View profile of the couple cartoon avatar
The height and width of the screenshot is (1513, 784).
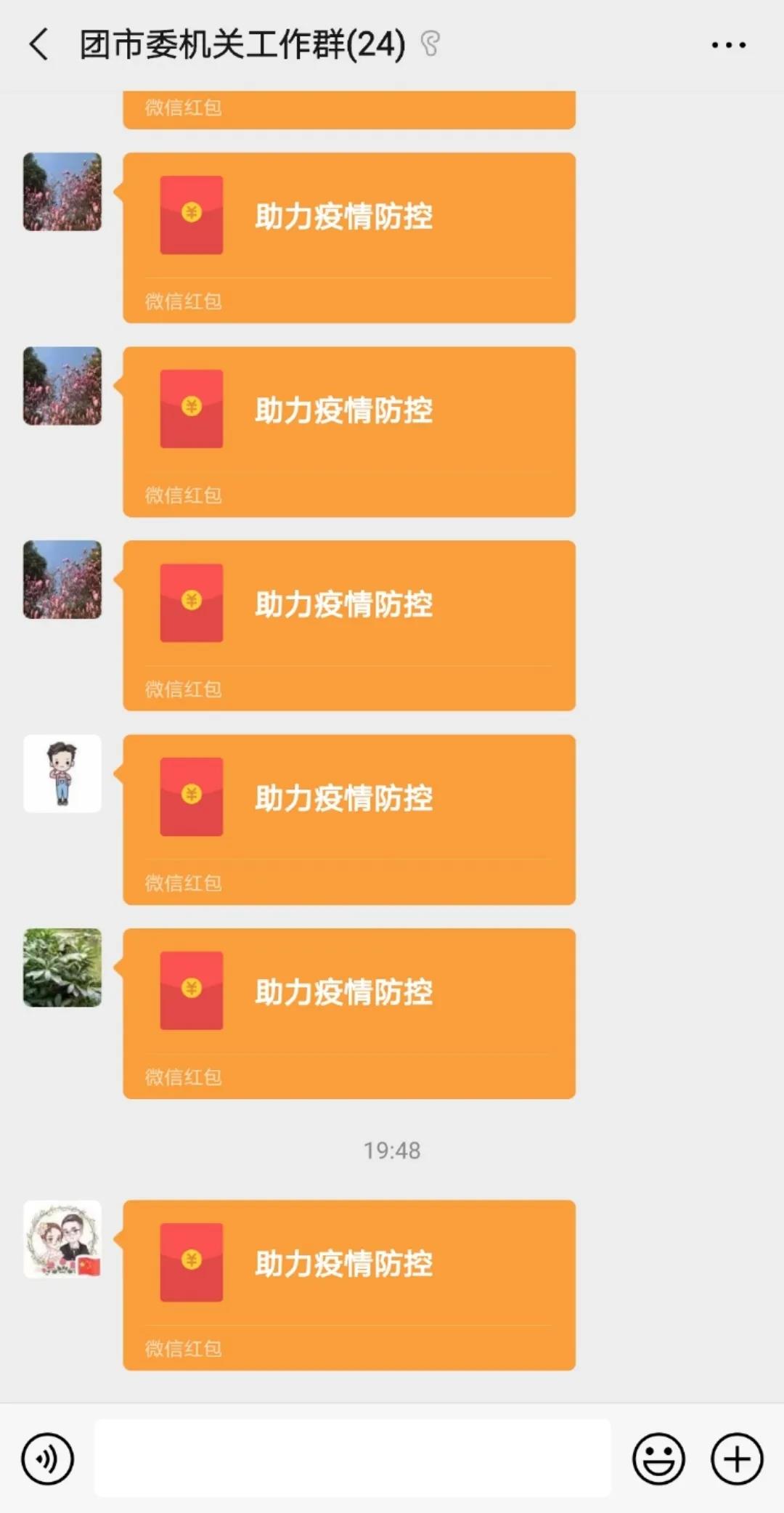62,1239
